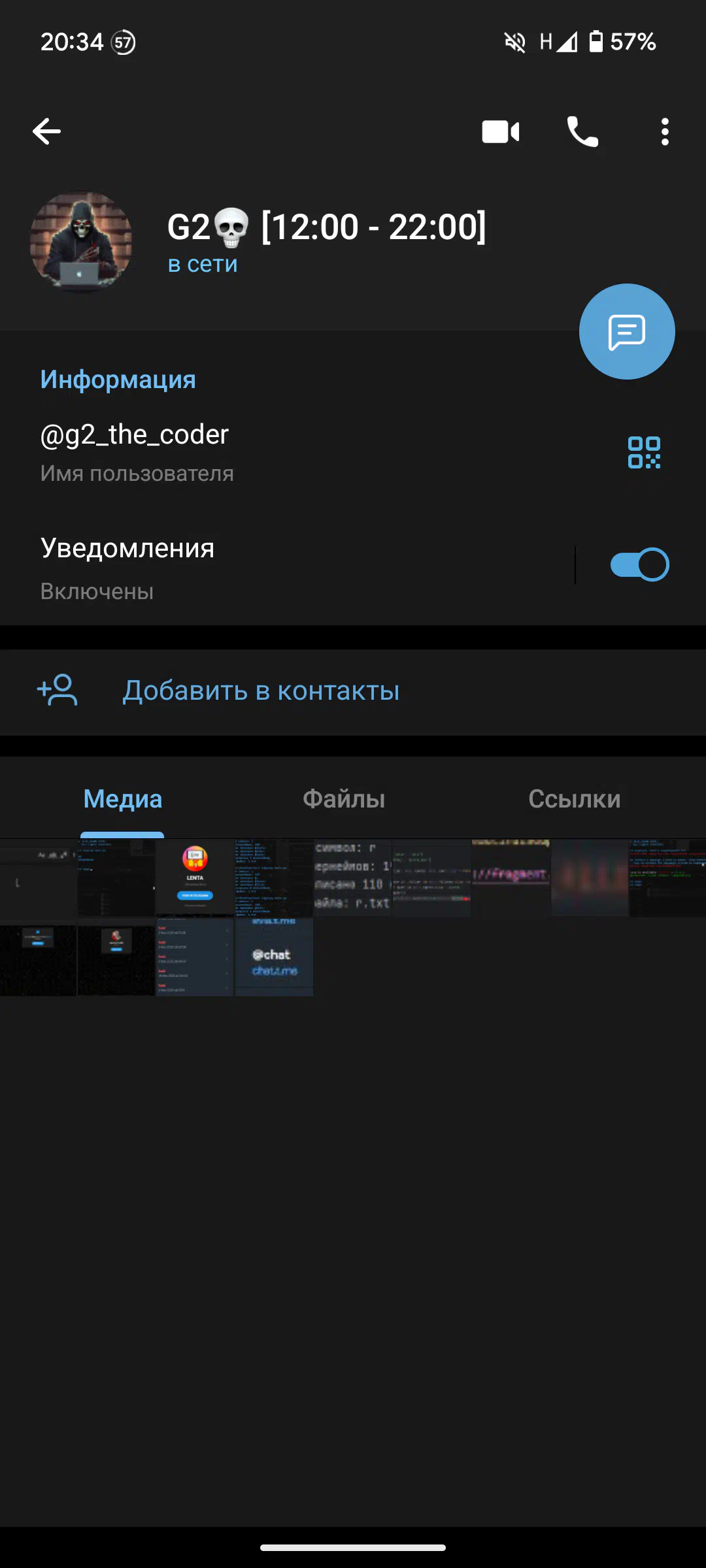Open the //Fragment media thumbnail
The height and width of the screenshot is (1568, 706).
coord(511,878)
